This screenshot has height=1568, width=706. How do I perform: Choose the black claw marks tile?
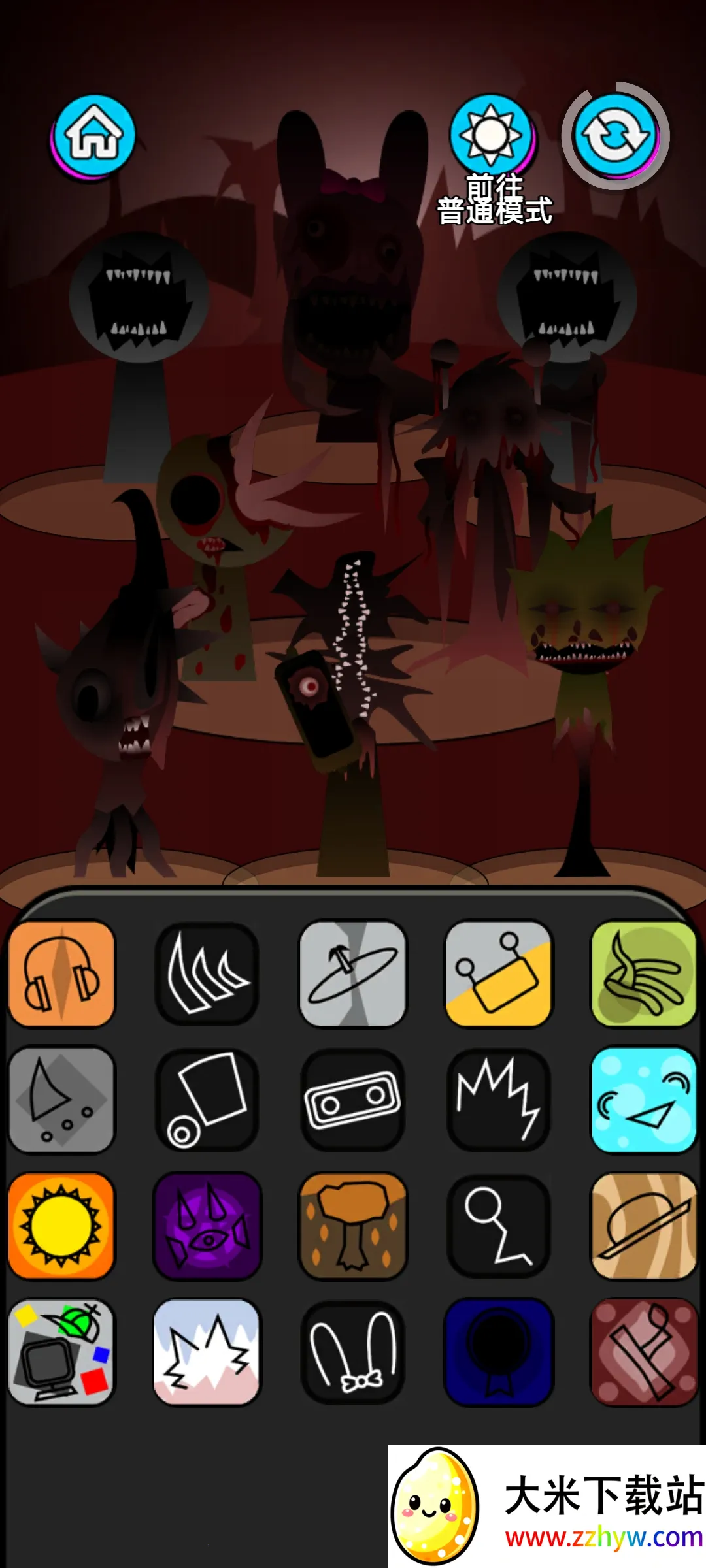(207, 973)
